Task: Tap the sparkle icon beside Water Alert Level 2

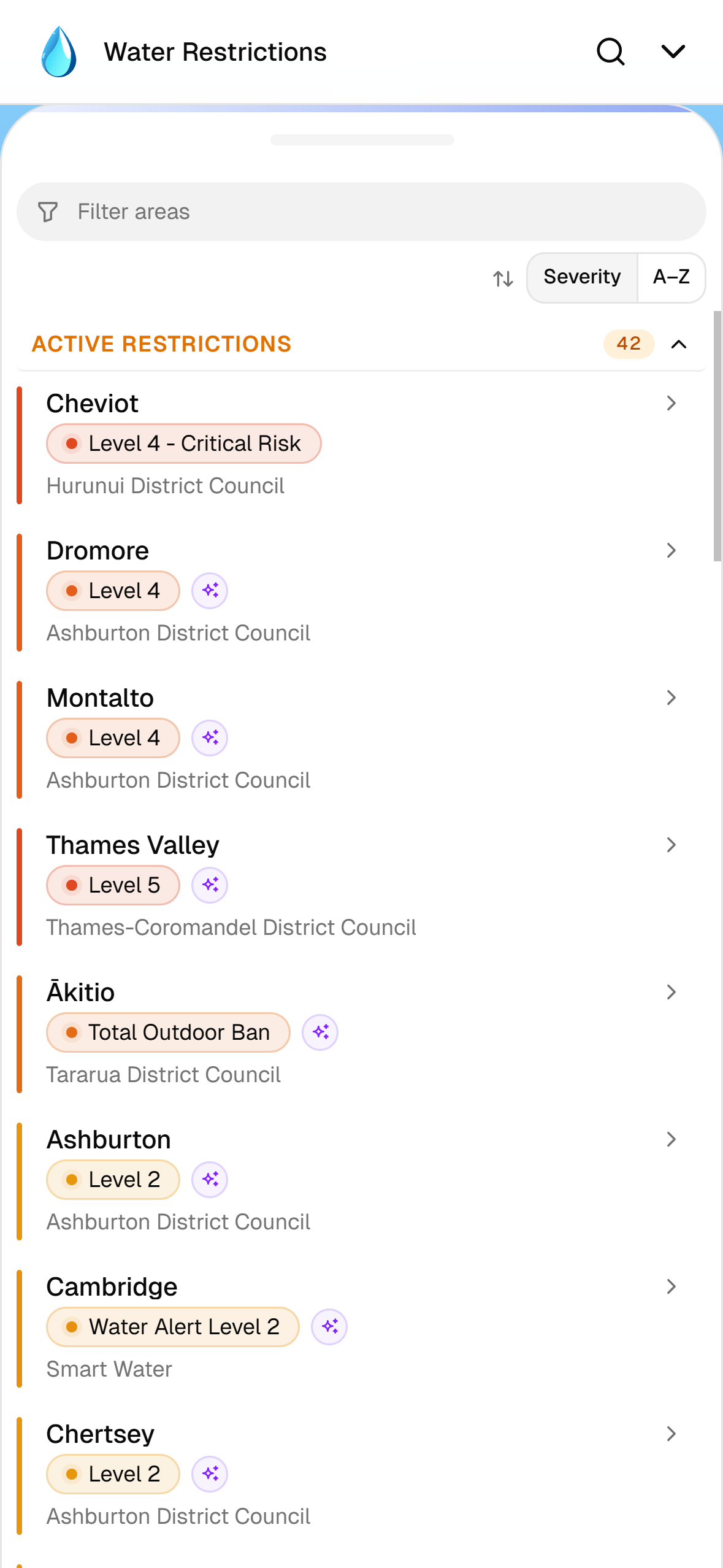Action: pos(329,1327)
